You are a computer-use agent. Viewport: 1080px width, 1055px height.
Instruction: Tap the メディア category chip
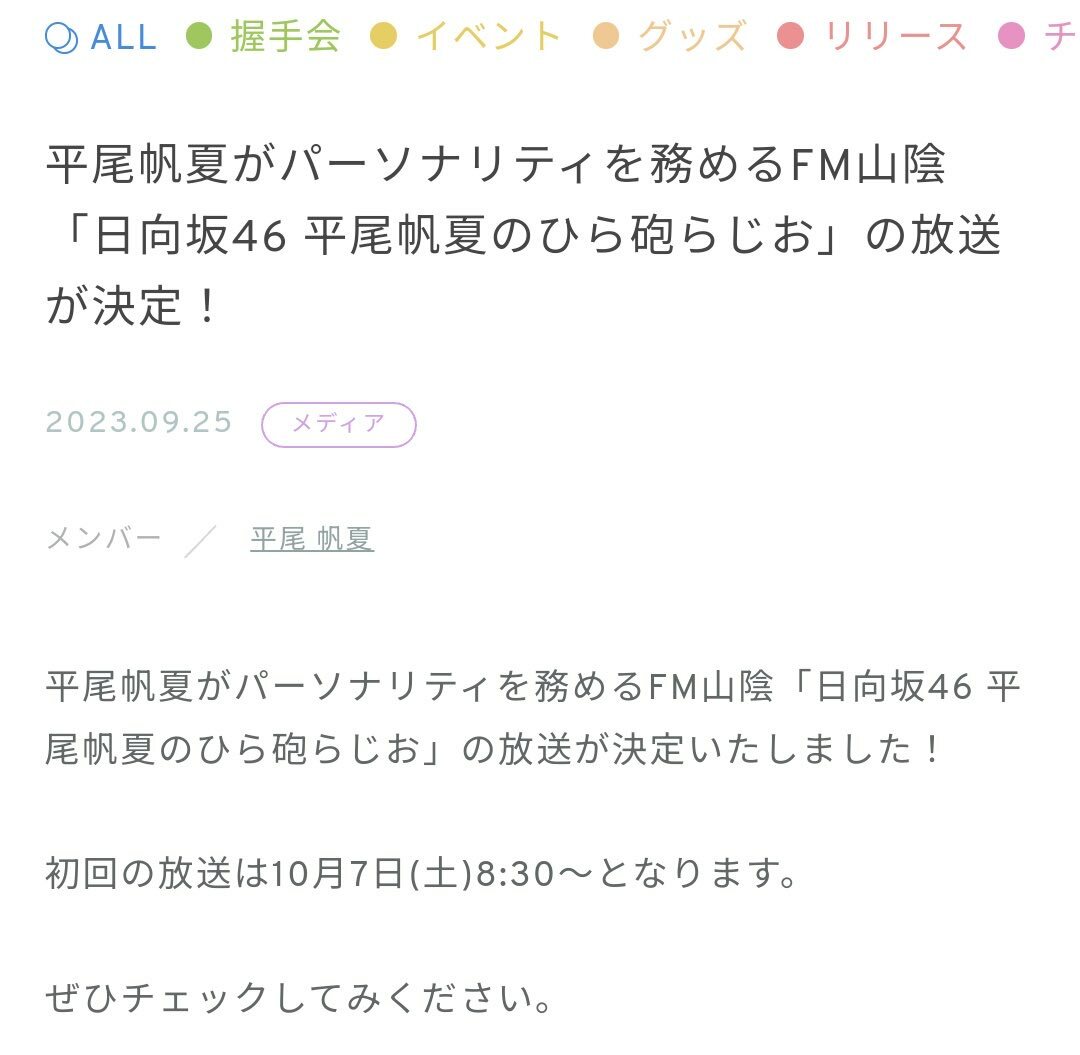pyautogui.click(x=338, y=424)
